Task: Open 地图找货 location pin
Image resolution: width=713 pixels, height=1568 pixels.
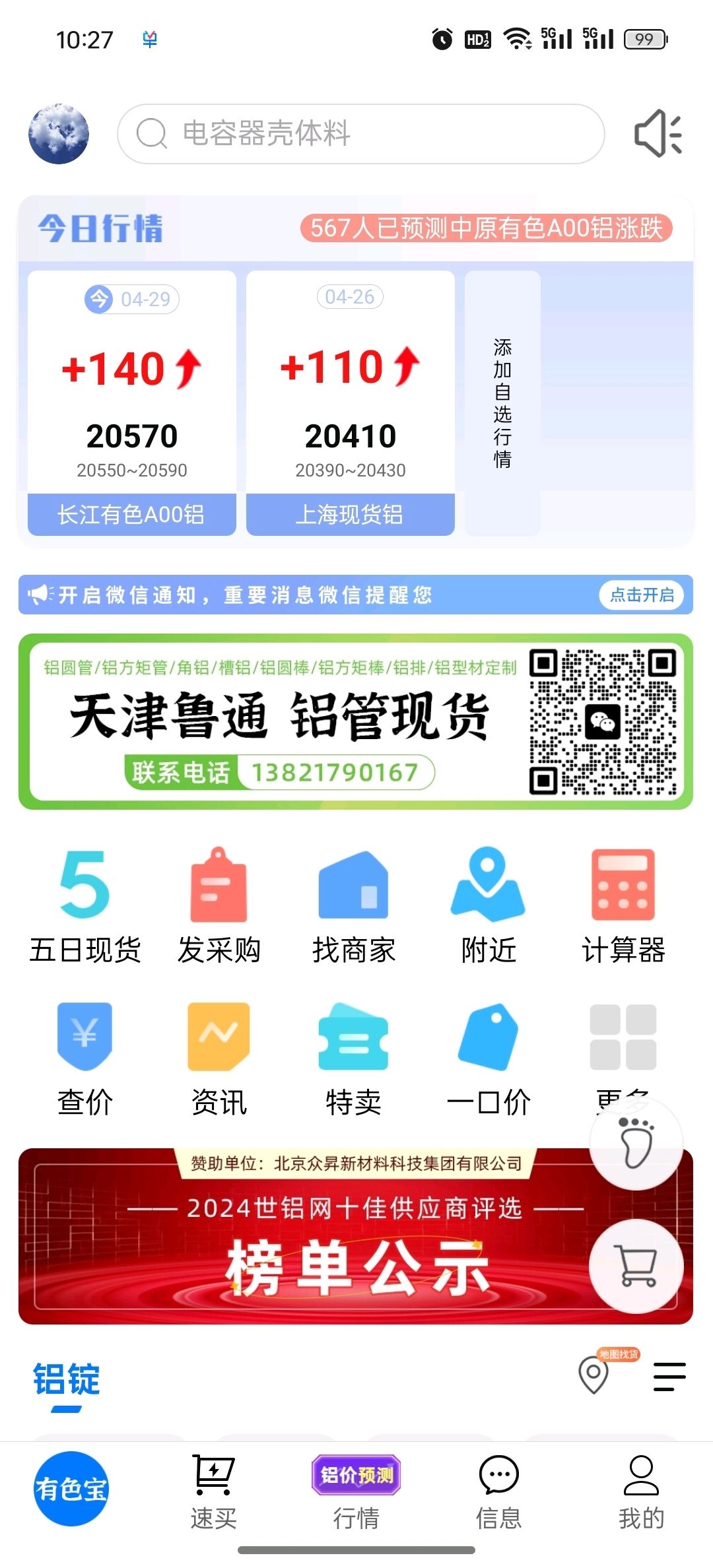Action: point(594,1375)
